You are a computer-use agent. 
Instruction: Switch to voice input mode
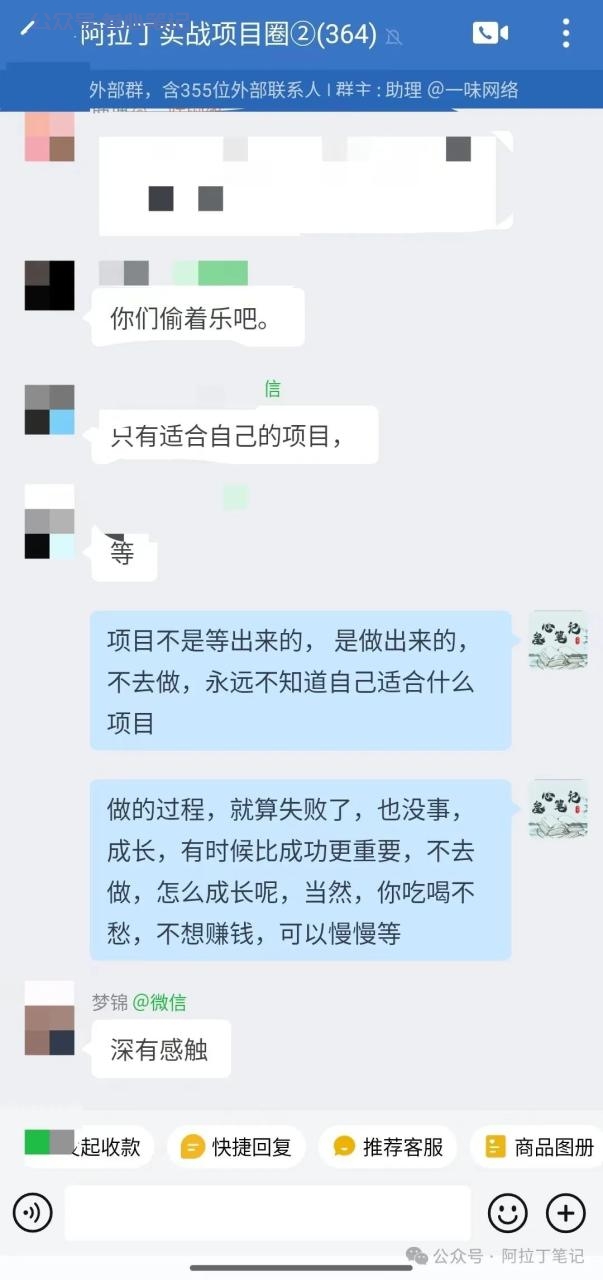(x=33, y=1214)
